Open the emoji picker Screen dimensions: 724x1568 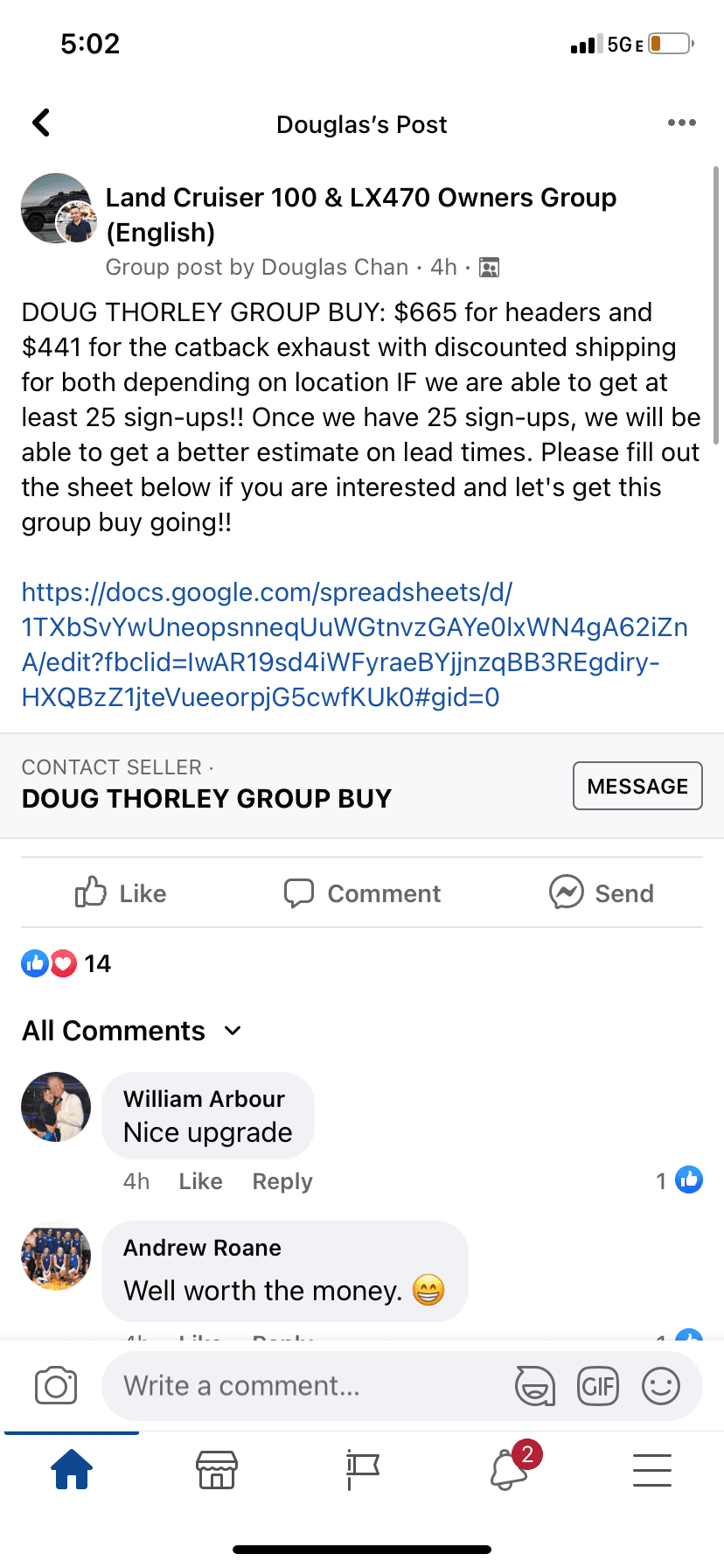click(x=661, y=1386)
